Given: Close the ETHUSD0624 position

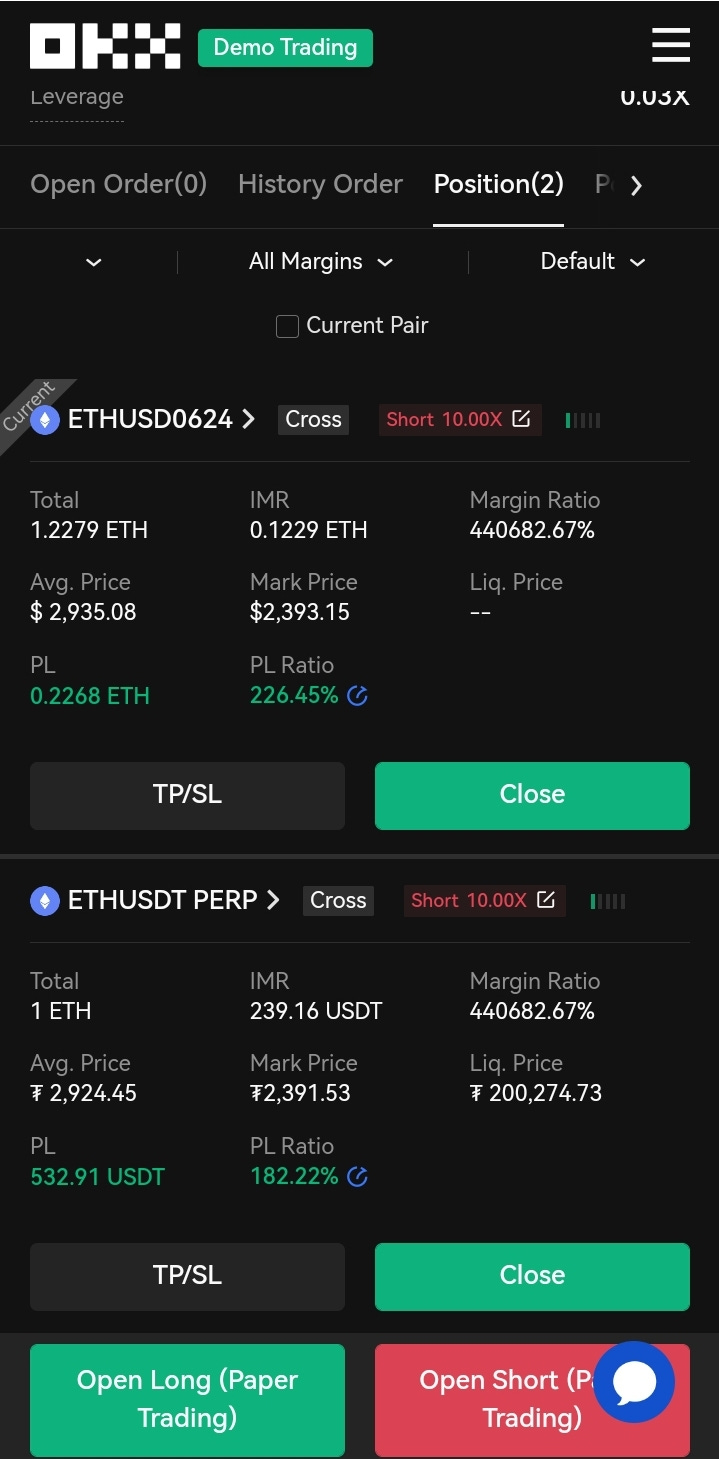Looking at the screenshot, I should point(532,795).
